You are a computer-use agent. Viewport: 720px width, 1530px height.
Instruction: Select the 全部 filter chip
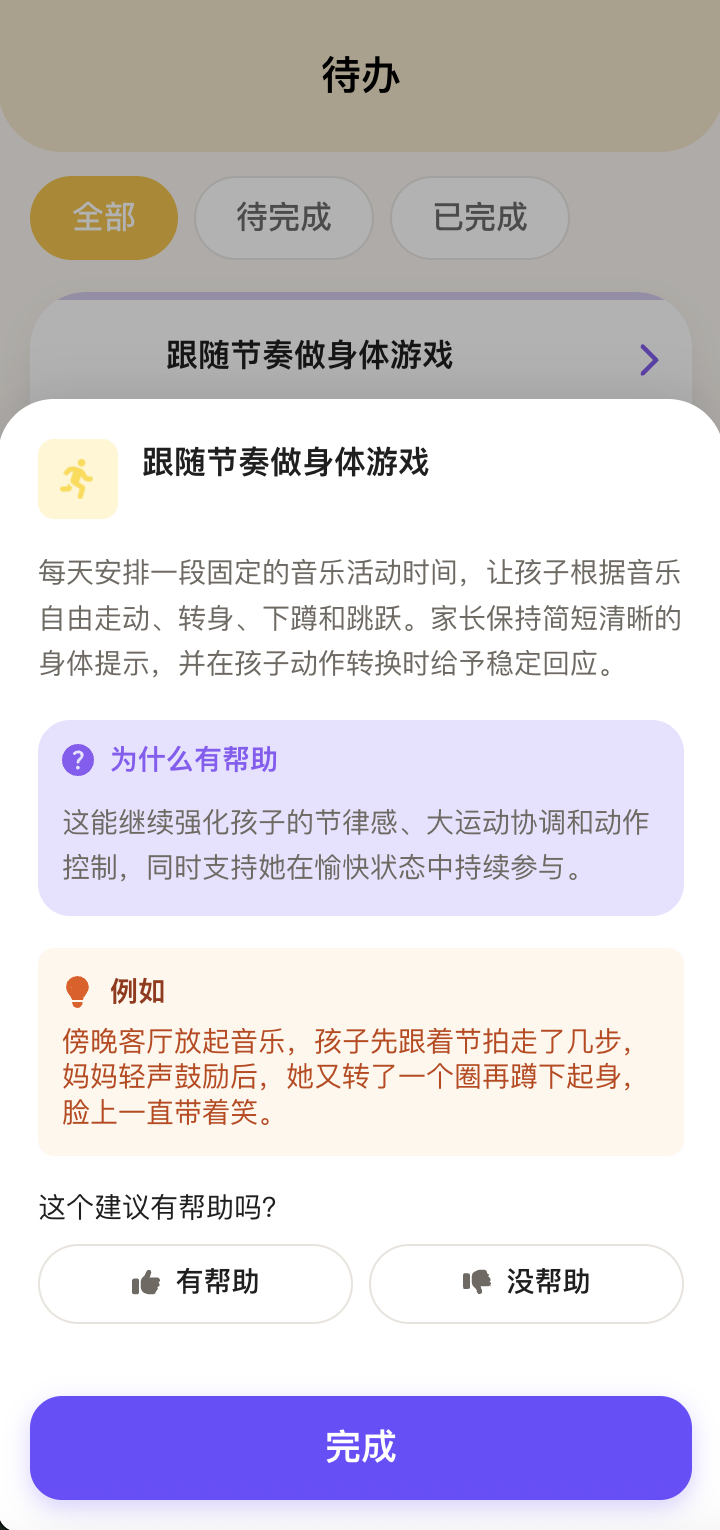pyautogui.click(x=103, y=217)
